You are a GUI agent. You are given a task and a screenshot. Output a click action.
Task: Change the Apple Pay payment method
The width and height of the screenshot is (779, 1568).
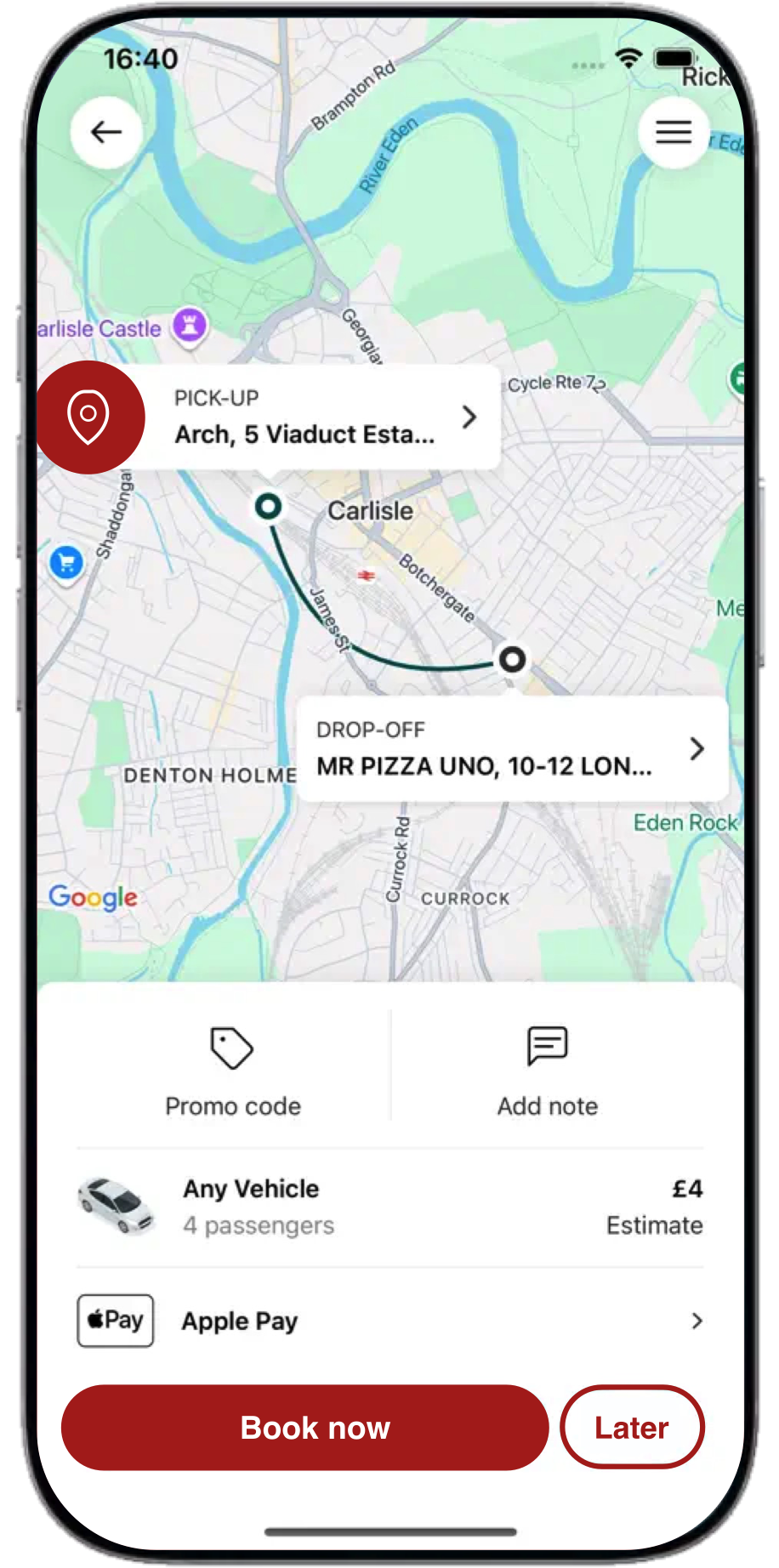click(389, 1321)
